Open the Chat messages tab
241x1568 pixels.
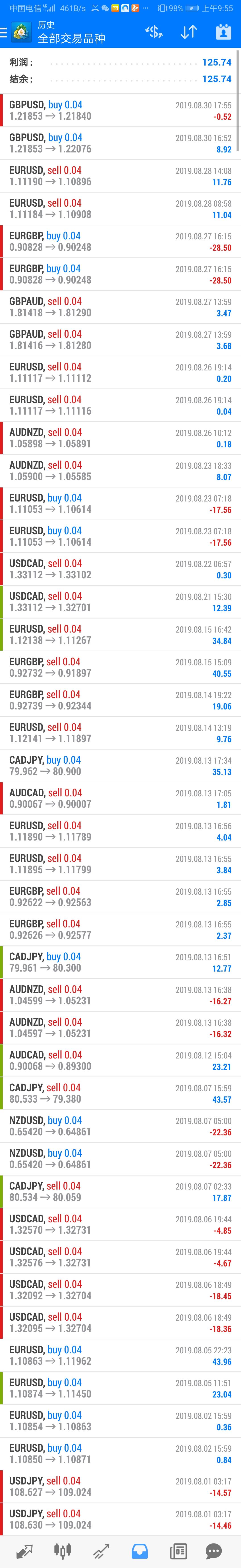(x=214, y=1551)
